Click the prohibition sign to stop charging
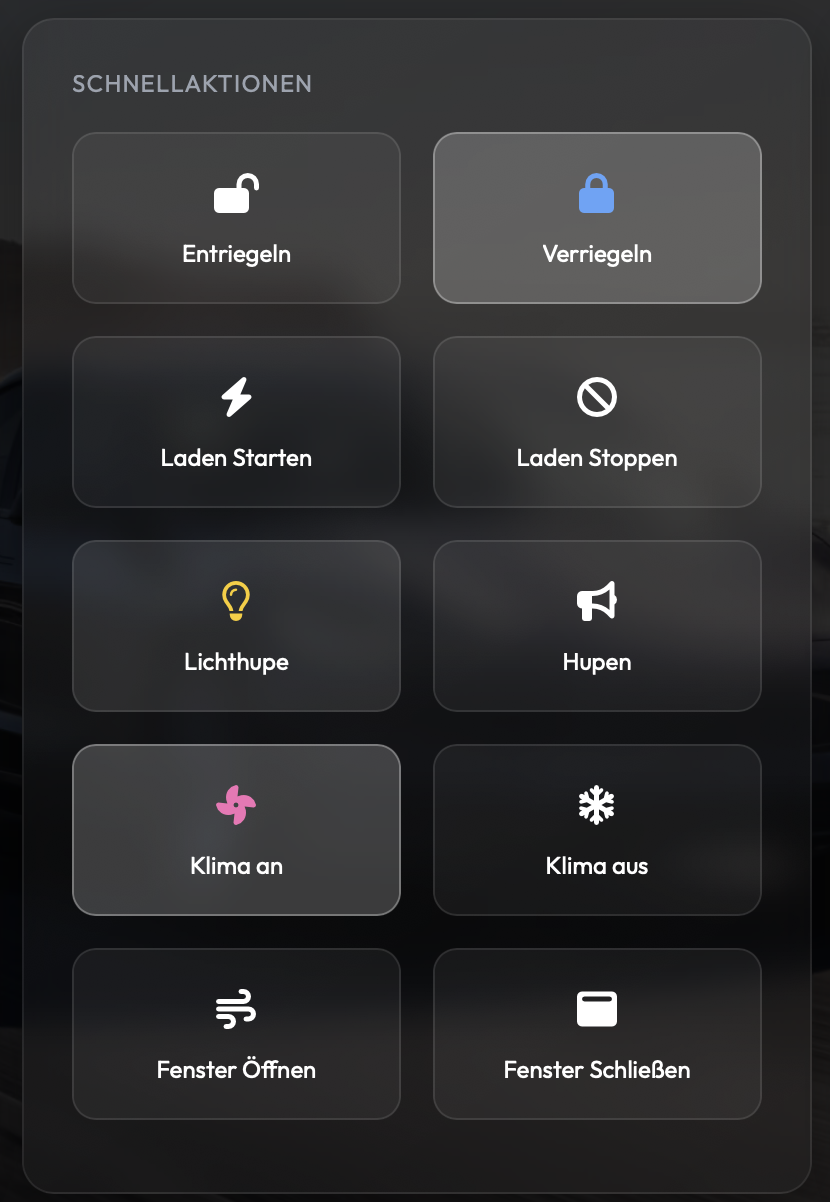Screen dimensions: 830x1202 pos(596,397)
